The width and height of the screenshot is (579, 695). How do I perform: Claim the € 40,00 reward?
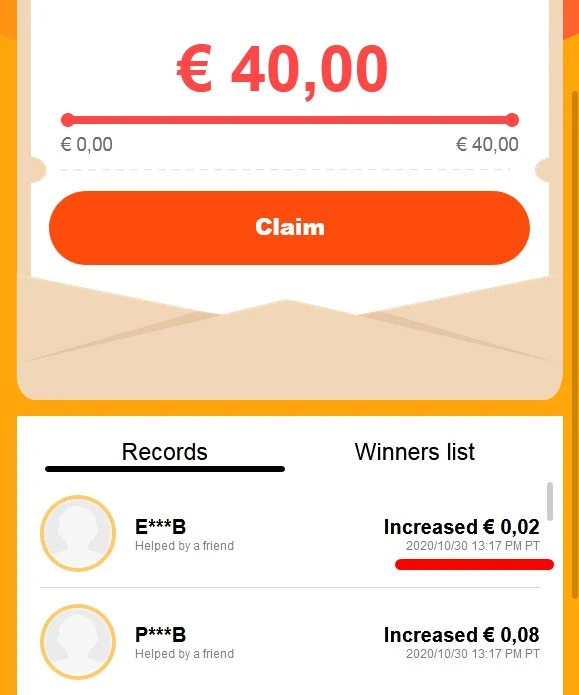(x=289, y=228)
